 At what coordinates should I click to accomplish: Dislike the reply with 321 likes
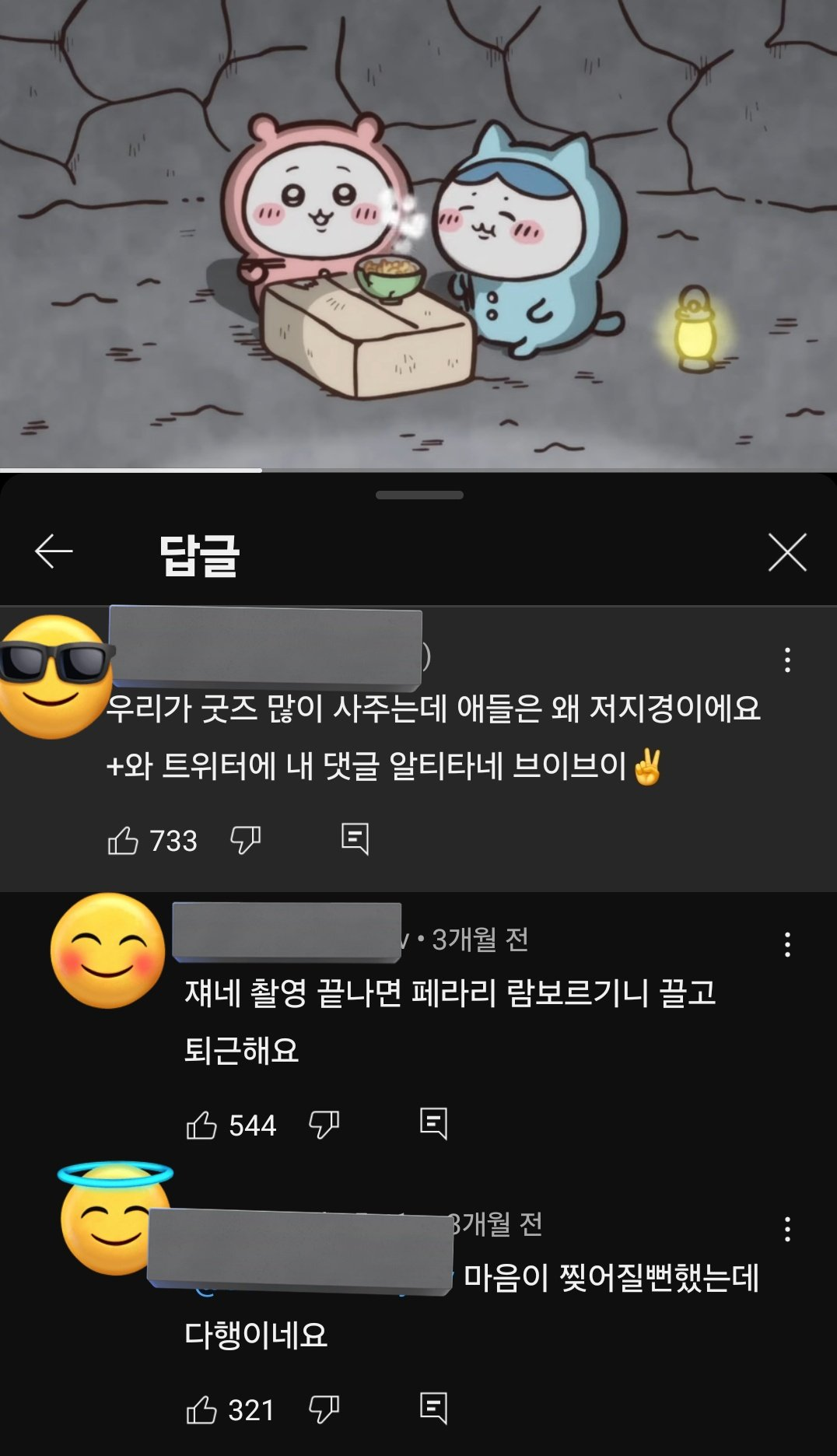pos(324,1409)
